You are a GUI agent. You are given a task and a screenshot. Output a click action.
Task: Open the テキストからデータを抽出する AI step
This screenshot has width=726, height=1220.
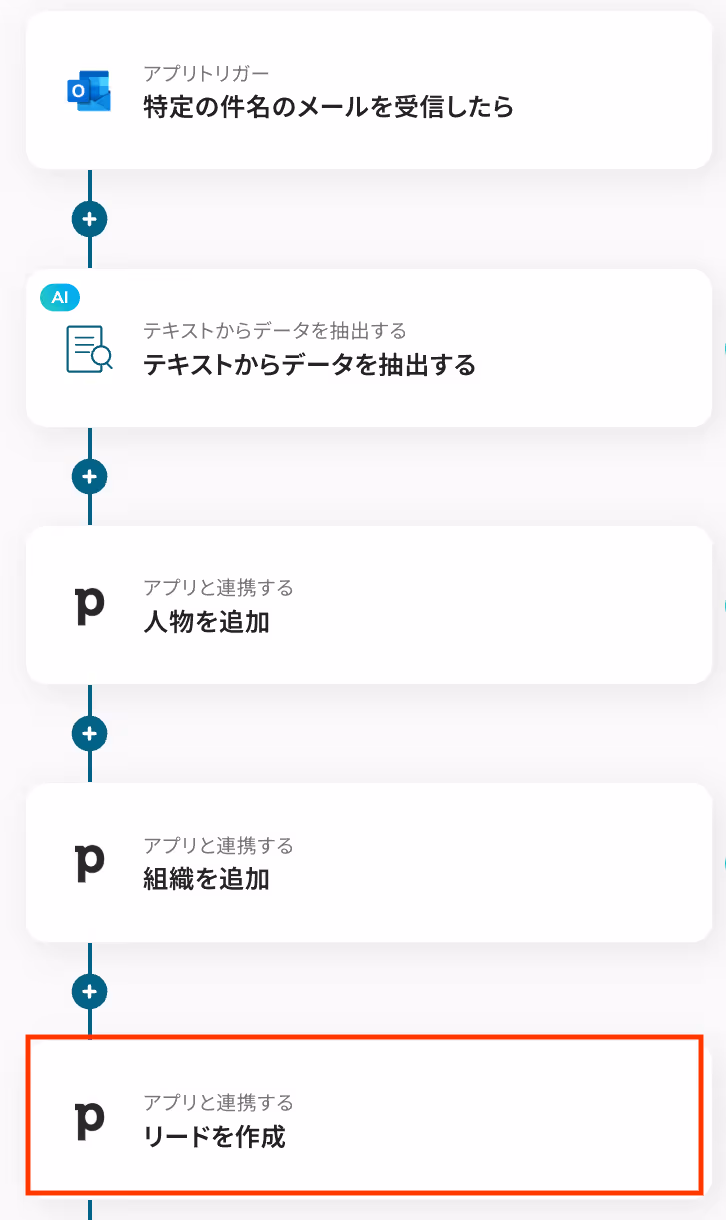click(369, 347)
